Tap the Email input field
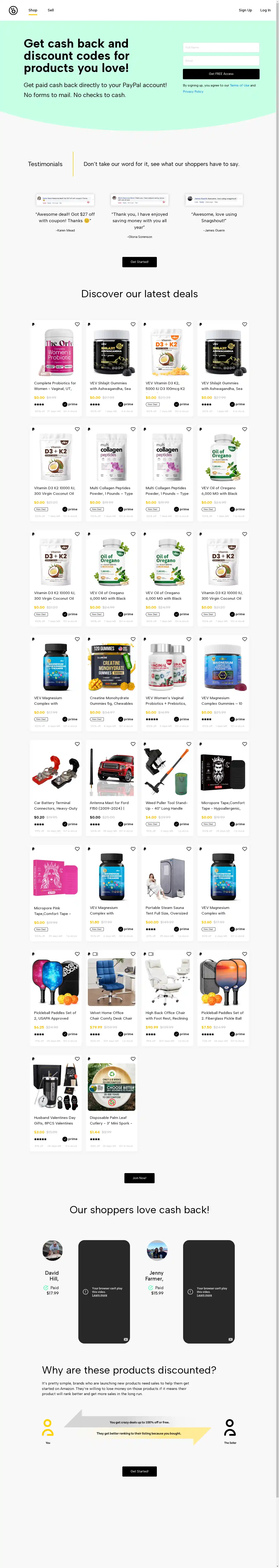Image resolution: width=279 pixels, height=1568 pixels. 221,61
